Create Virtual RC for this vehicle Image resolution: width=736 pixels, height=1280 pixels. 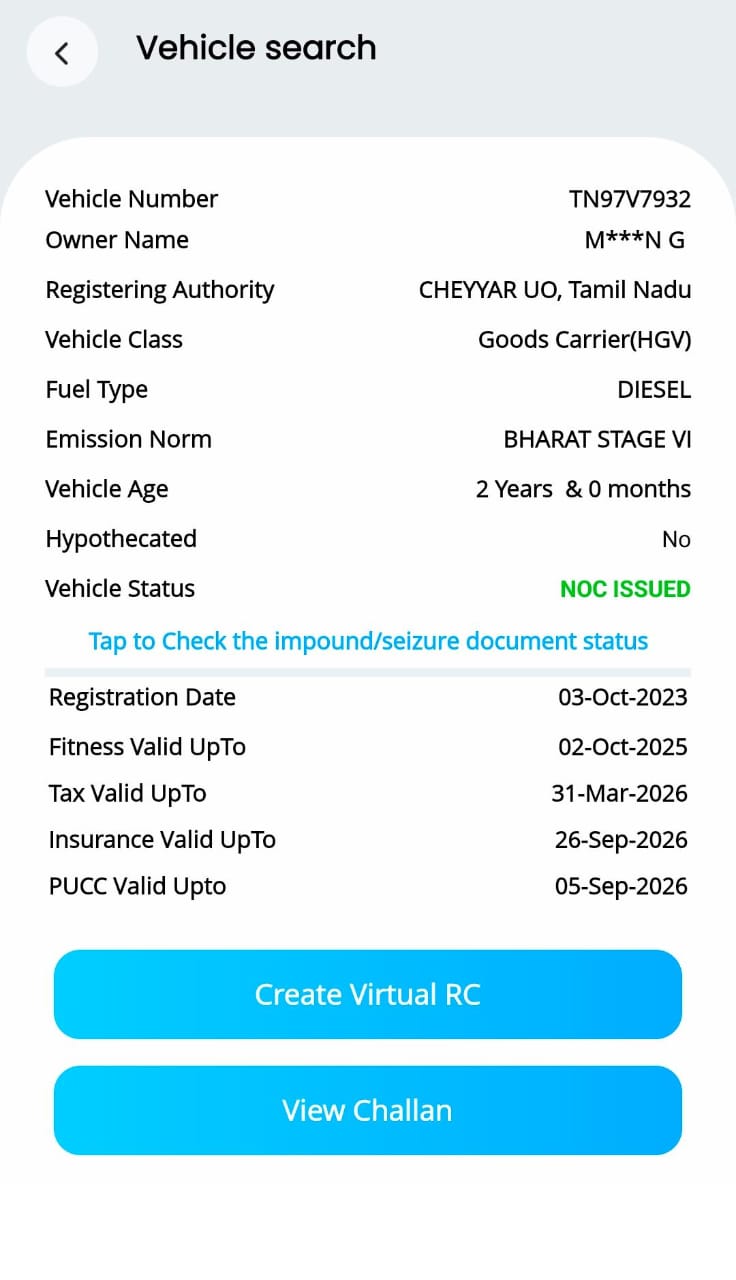[367, 994]
